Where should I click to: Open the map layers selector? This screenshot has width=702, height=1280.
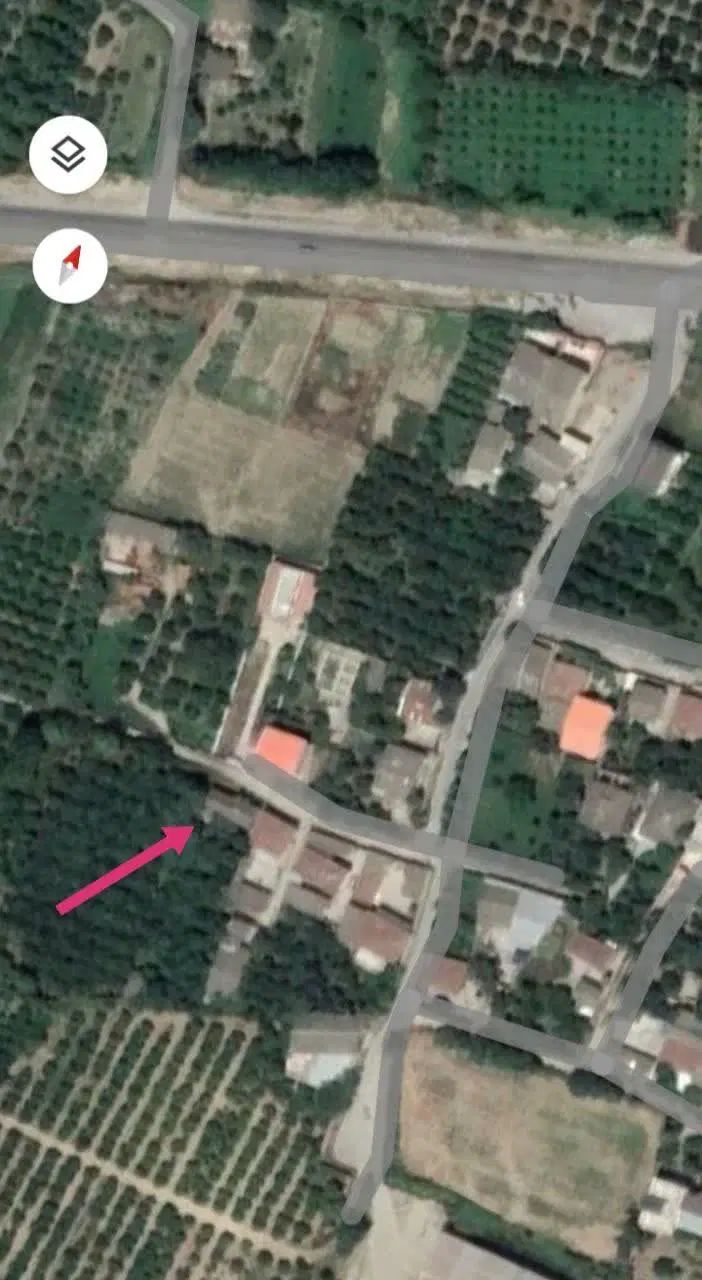[x=68, y=155]
